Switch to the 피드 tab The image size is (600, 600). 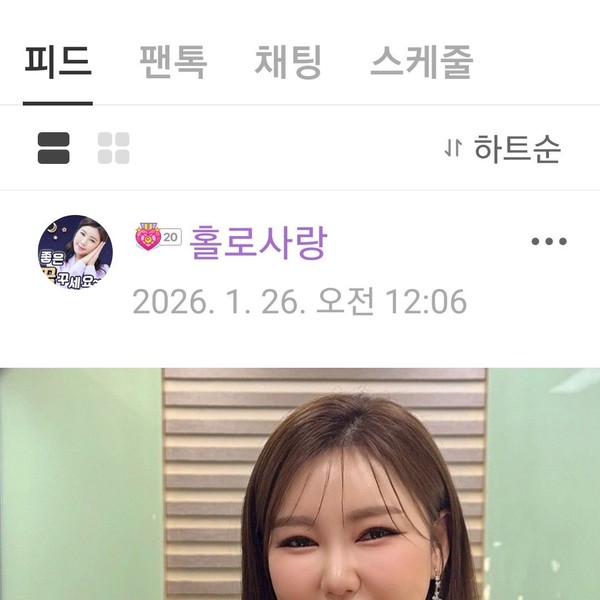(58, 63)
